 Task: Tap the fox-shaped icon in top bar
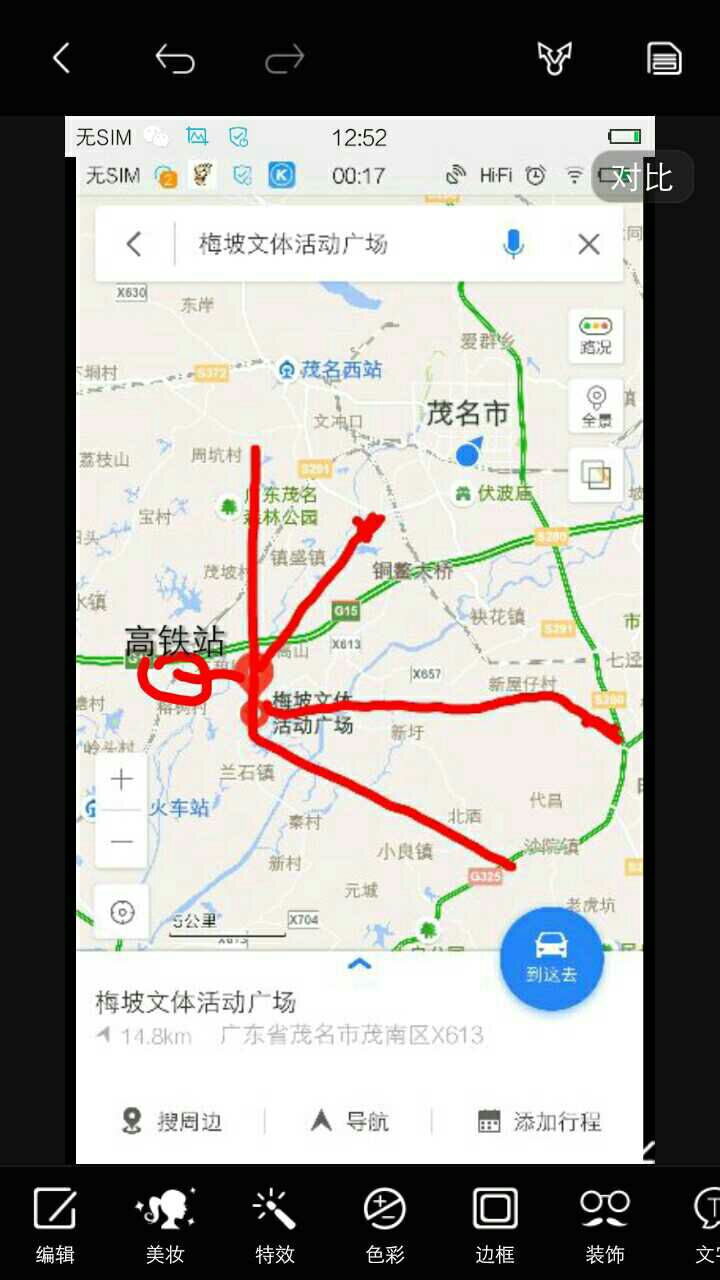pyautogui.click(x=554, y=59)
